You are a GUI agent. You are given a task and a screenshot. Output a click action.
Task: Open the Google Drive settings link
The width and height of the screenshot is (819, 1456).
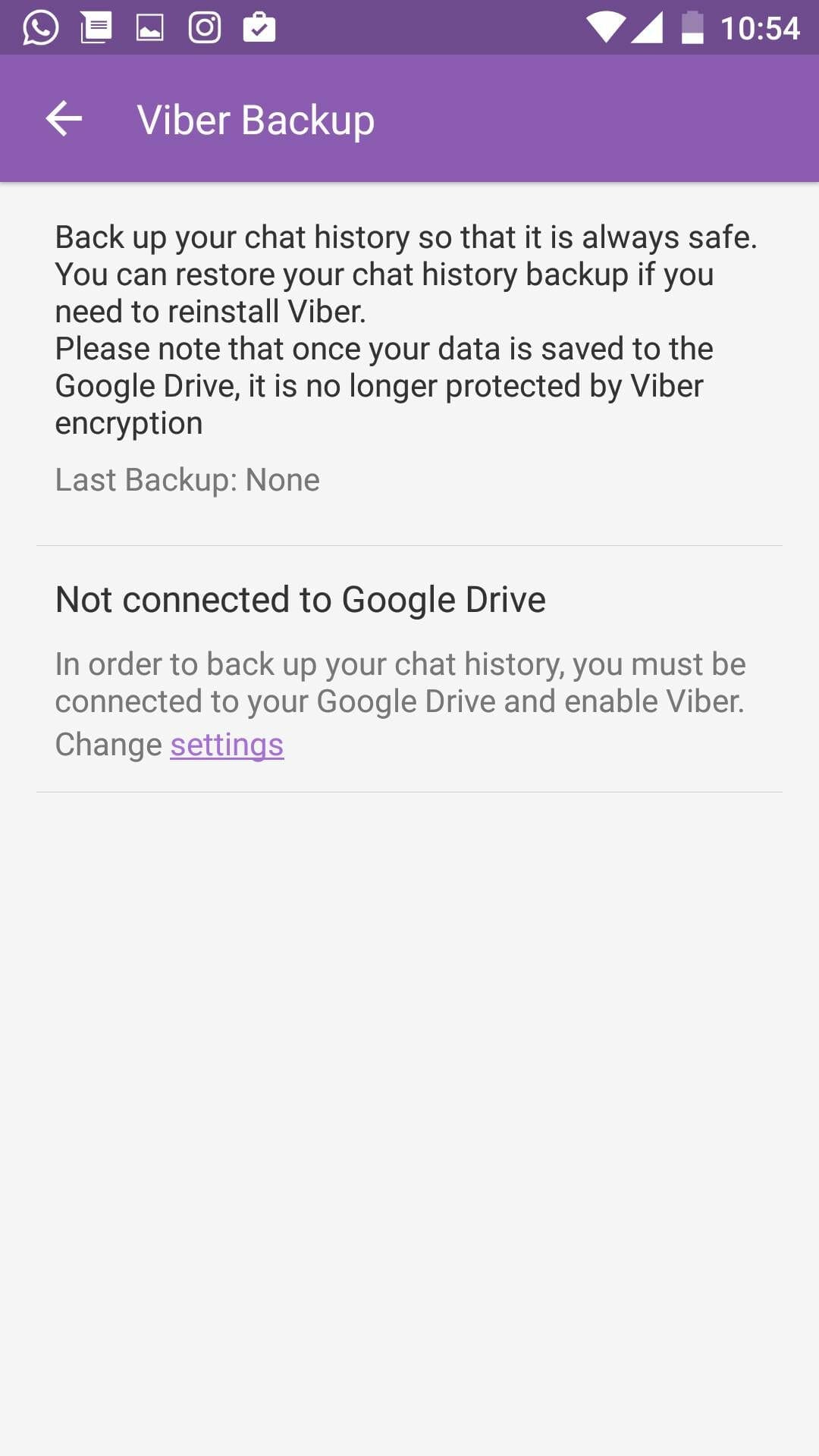point(227,745)
